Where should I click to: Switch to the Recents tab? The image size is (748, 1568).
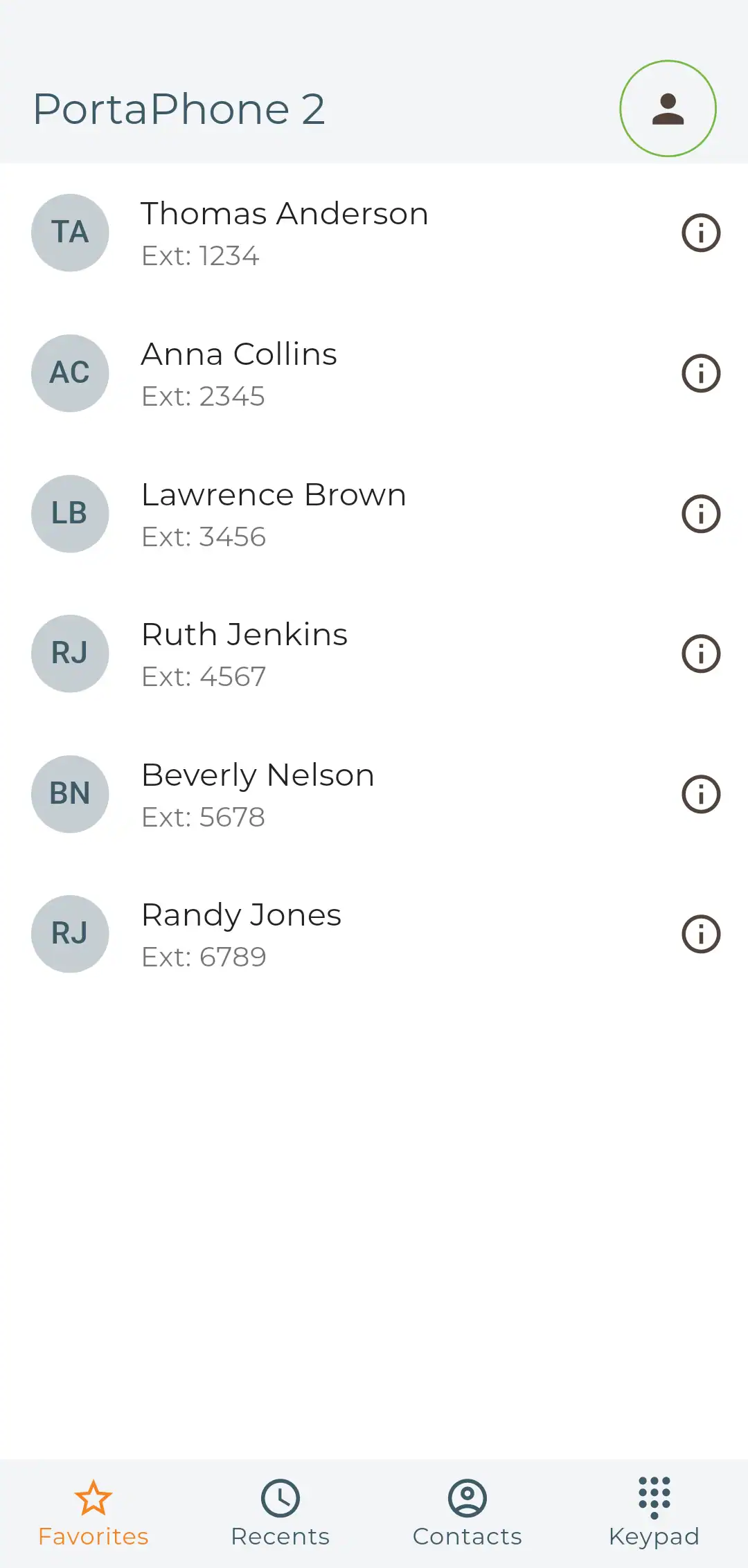click(x=280, y=1513)
